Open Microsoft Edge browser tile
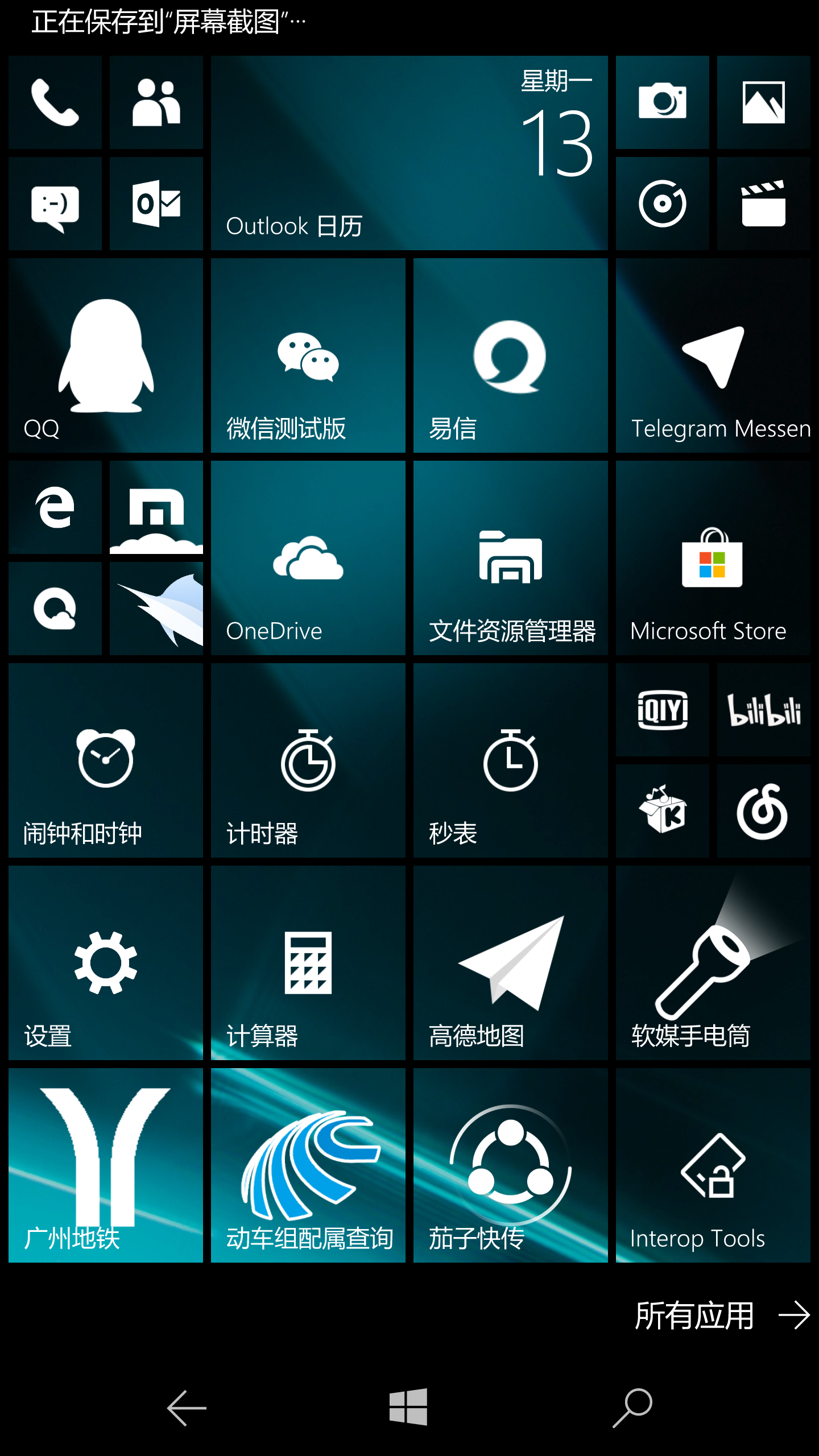 55,507
